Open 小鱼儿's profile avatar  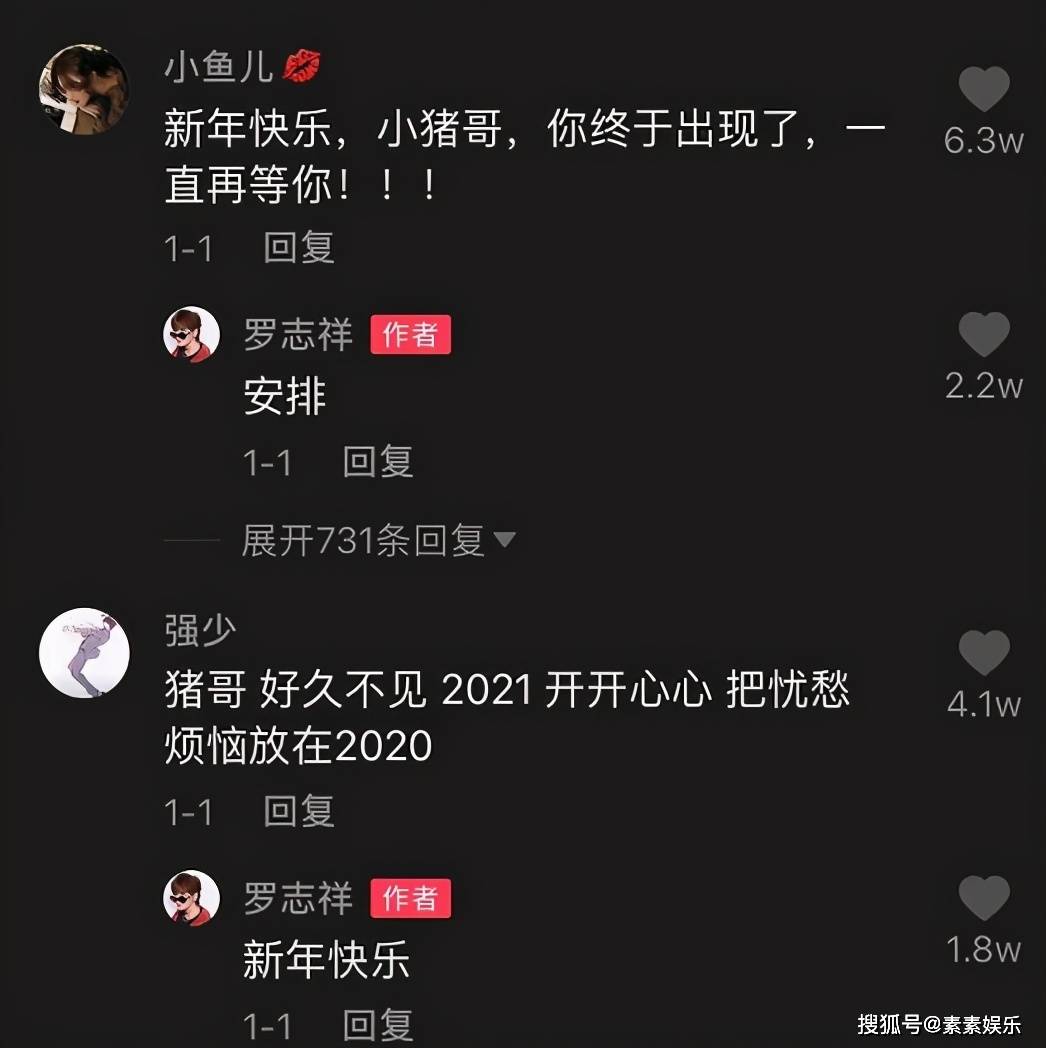coord(83,89)
